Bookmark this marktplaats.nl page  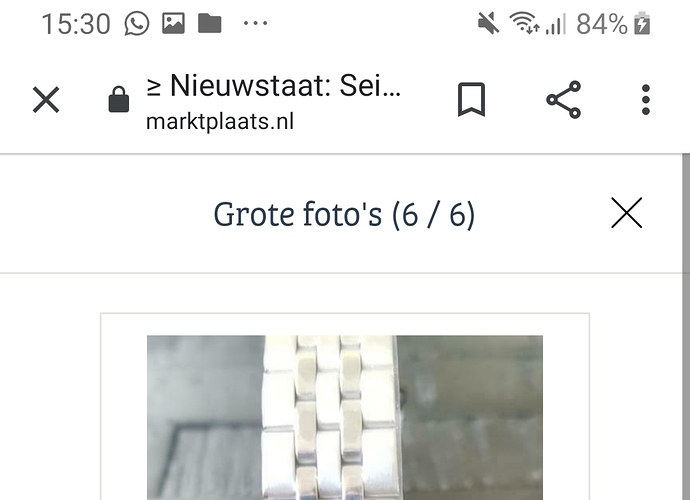coord(471,99)
